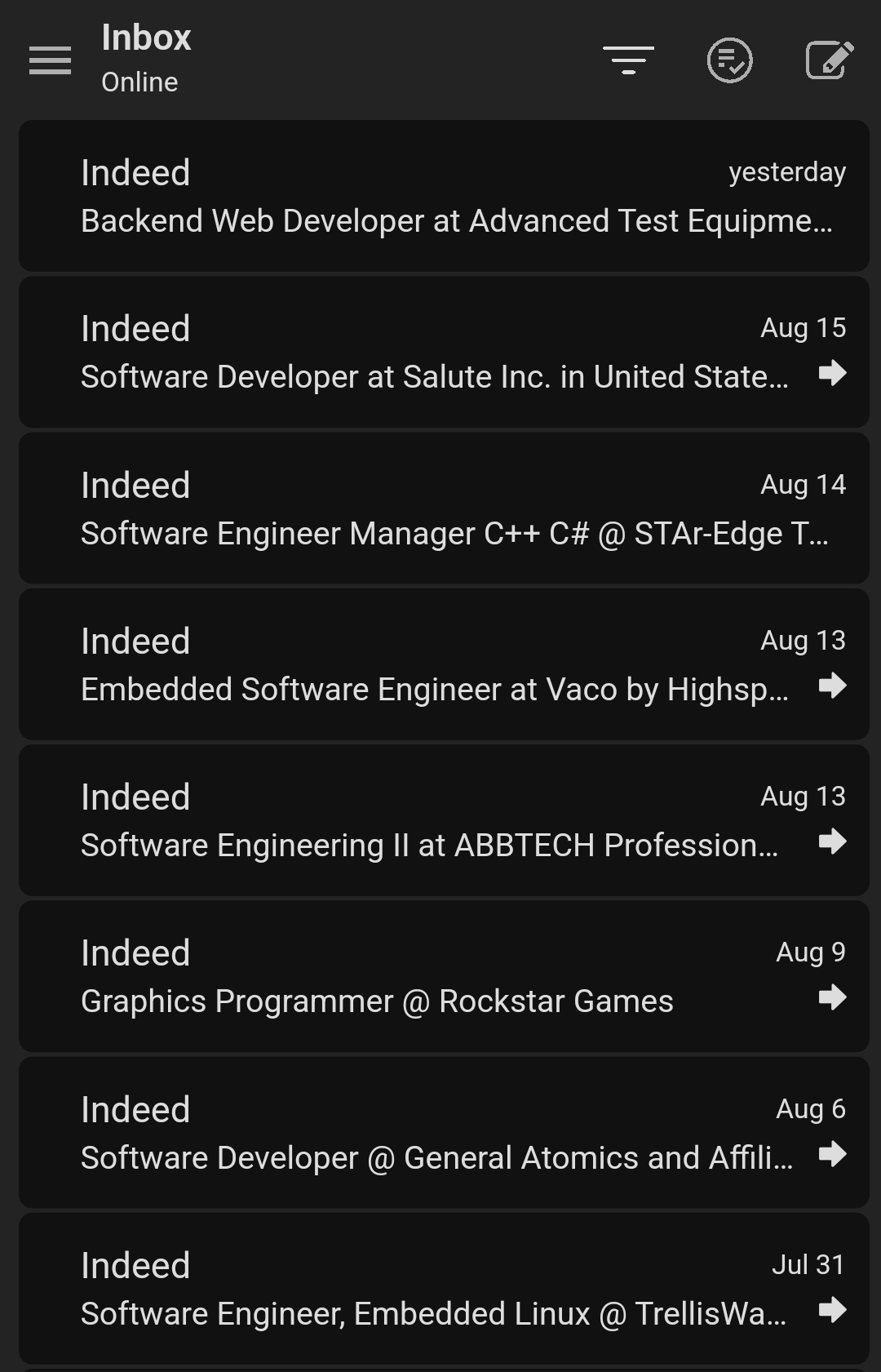
Task: Open Graphics Programmer @ Rockstar Games email
Action: pyautogui.click(x=444, y=976)
